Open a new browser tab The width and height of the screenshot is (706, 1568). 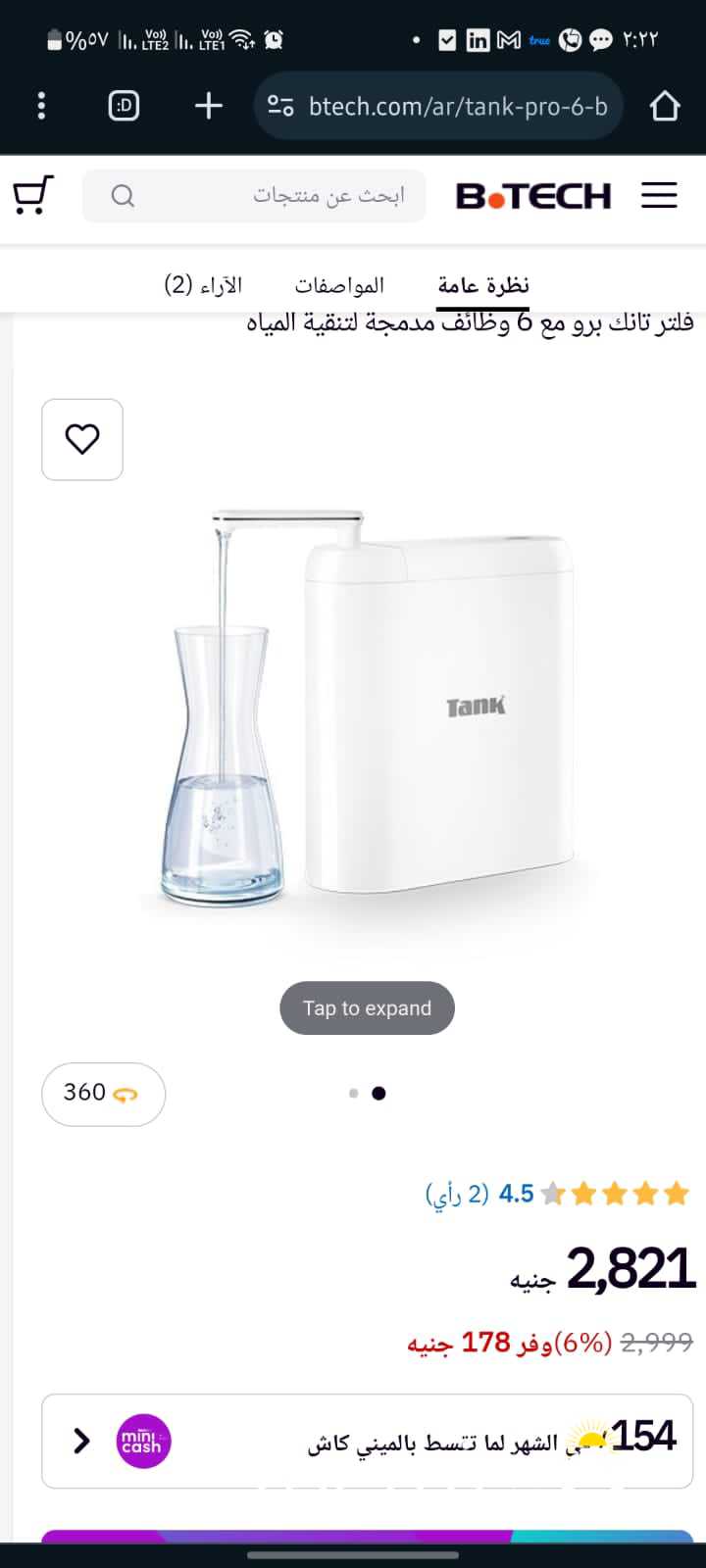pos(209,106)
